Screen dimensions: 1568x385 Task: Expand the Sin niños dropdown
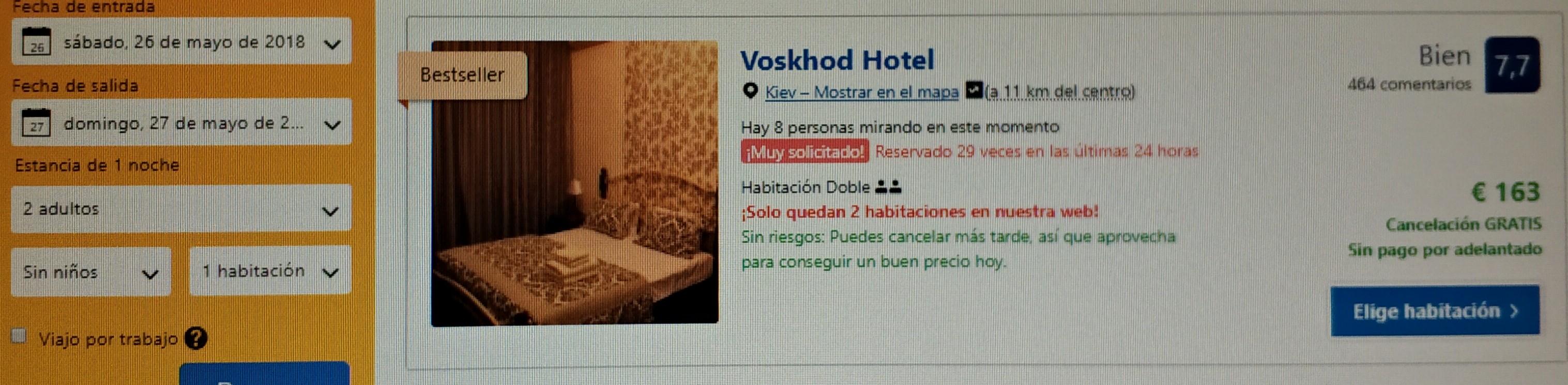pyautogui.click(x=90, y=272)
